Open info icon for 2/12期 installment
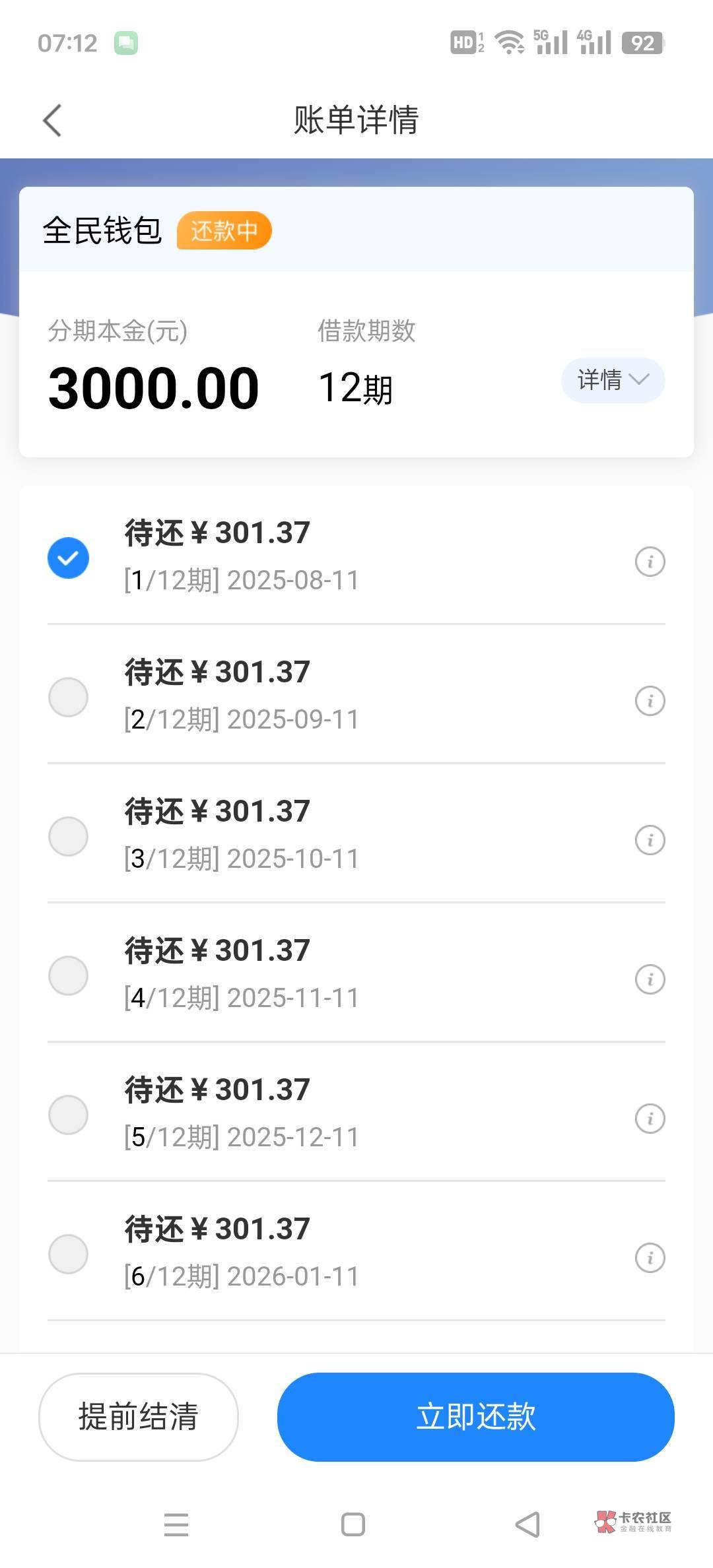The image size is (713, 1568). click(x=650, y=701)
